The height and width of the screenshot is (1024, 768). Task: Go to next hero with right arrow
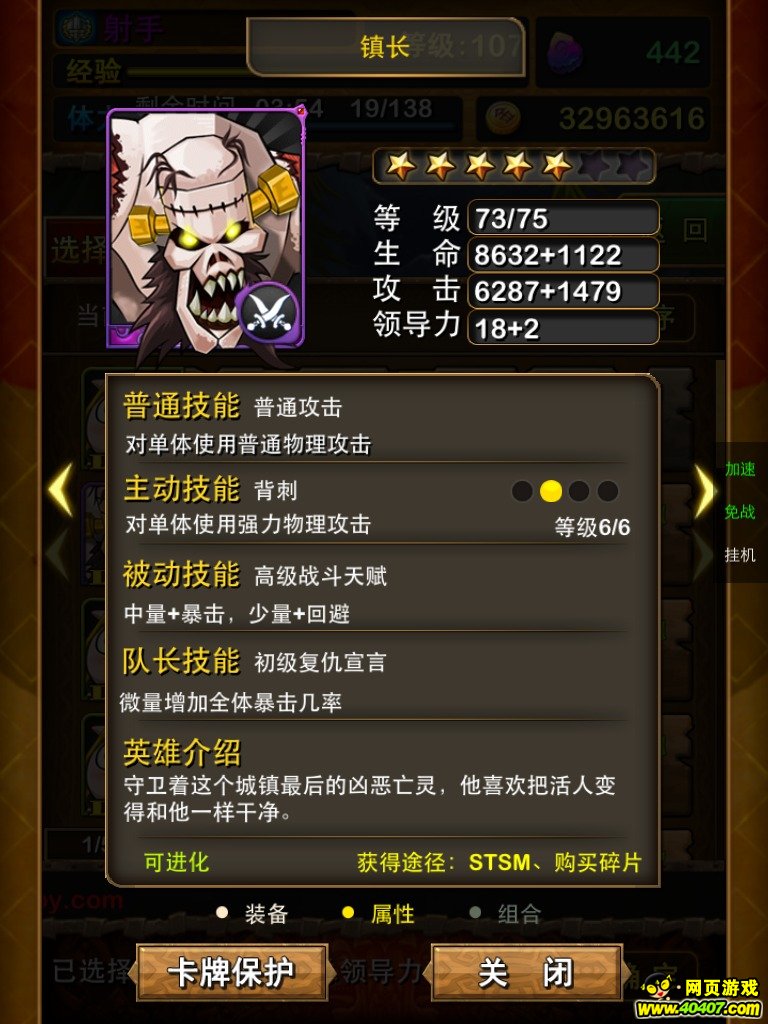click(706, 490)
